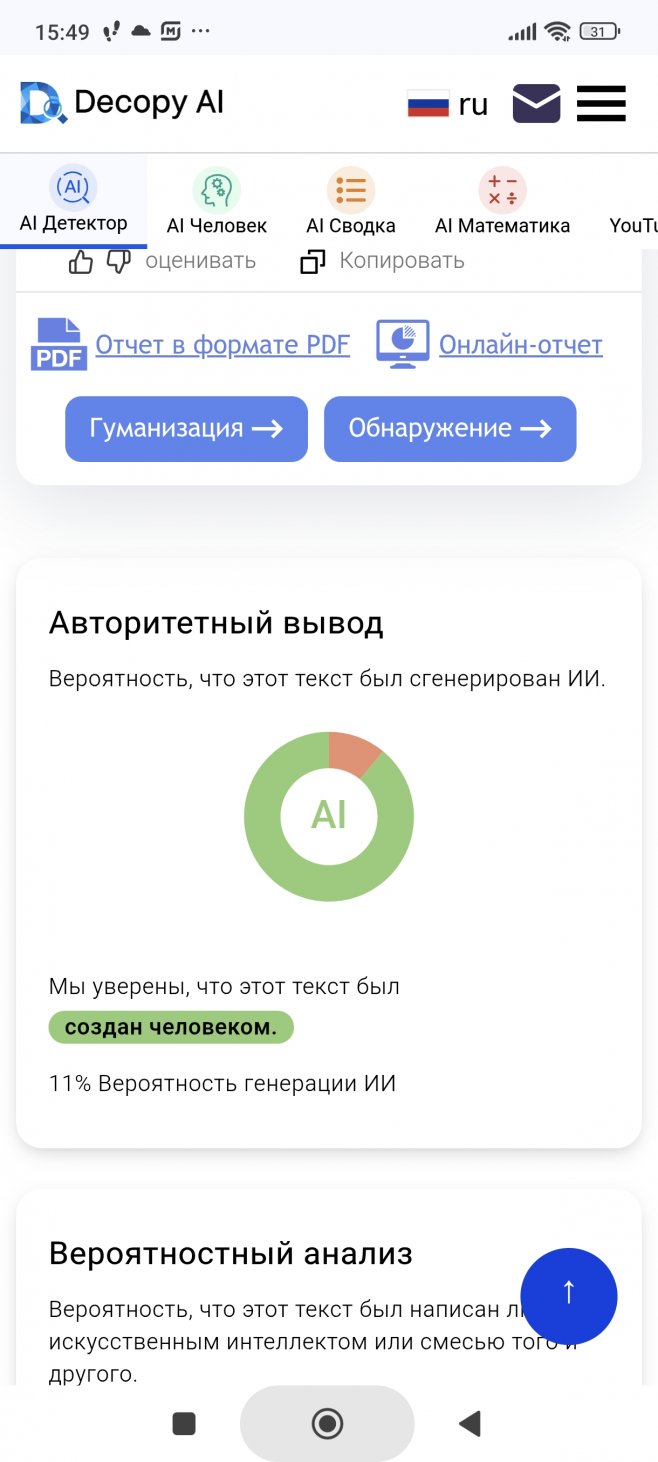This screenshot has width=658, height=1462.
Task: Go back with the system back button
Action: pos(469,1423)
